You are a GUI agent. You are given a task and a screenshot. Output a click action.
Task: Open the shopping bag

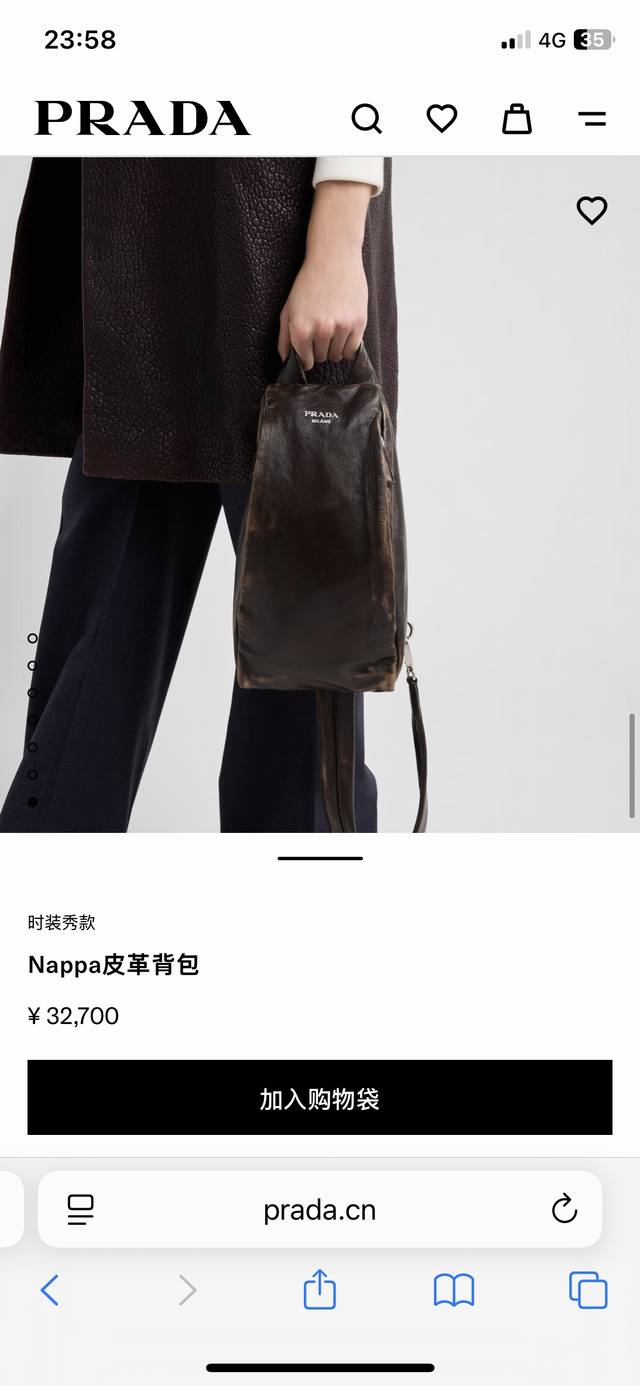pyautogui.click(x=516, y=119)
